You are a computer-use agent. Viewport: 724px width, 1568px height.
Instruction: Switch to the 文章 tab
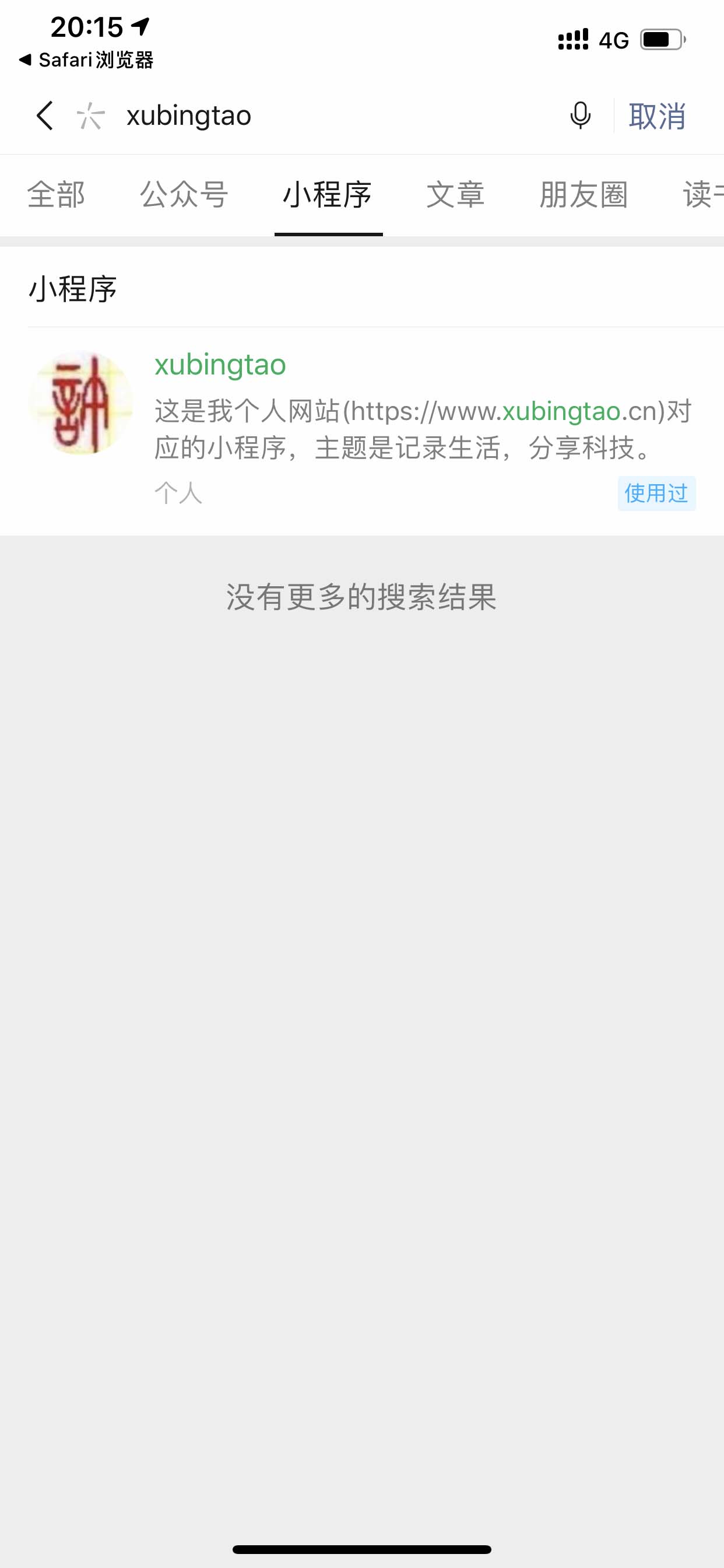pyautogui.click(x=455, y=195)
